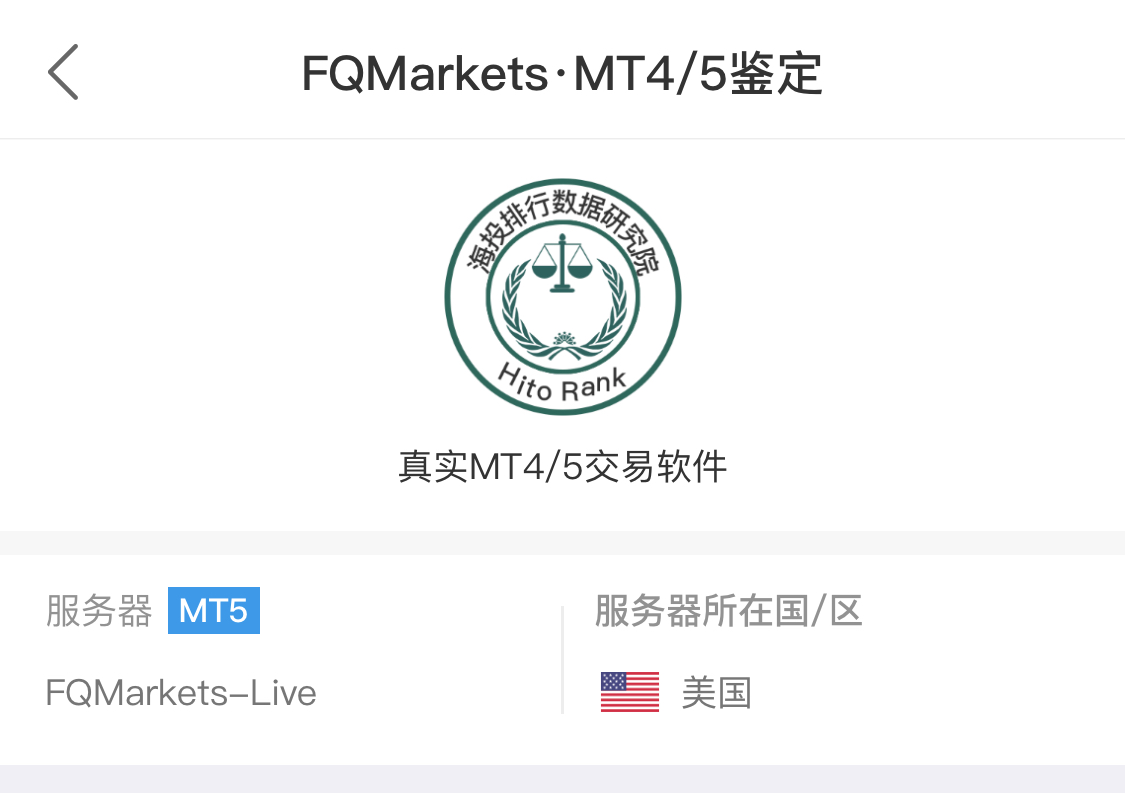Go back from MT4/5 verification page
The image size is (1125, 793).
click(62, 73)
